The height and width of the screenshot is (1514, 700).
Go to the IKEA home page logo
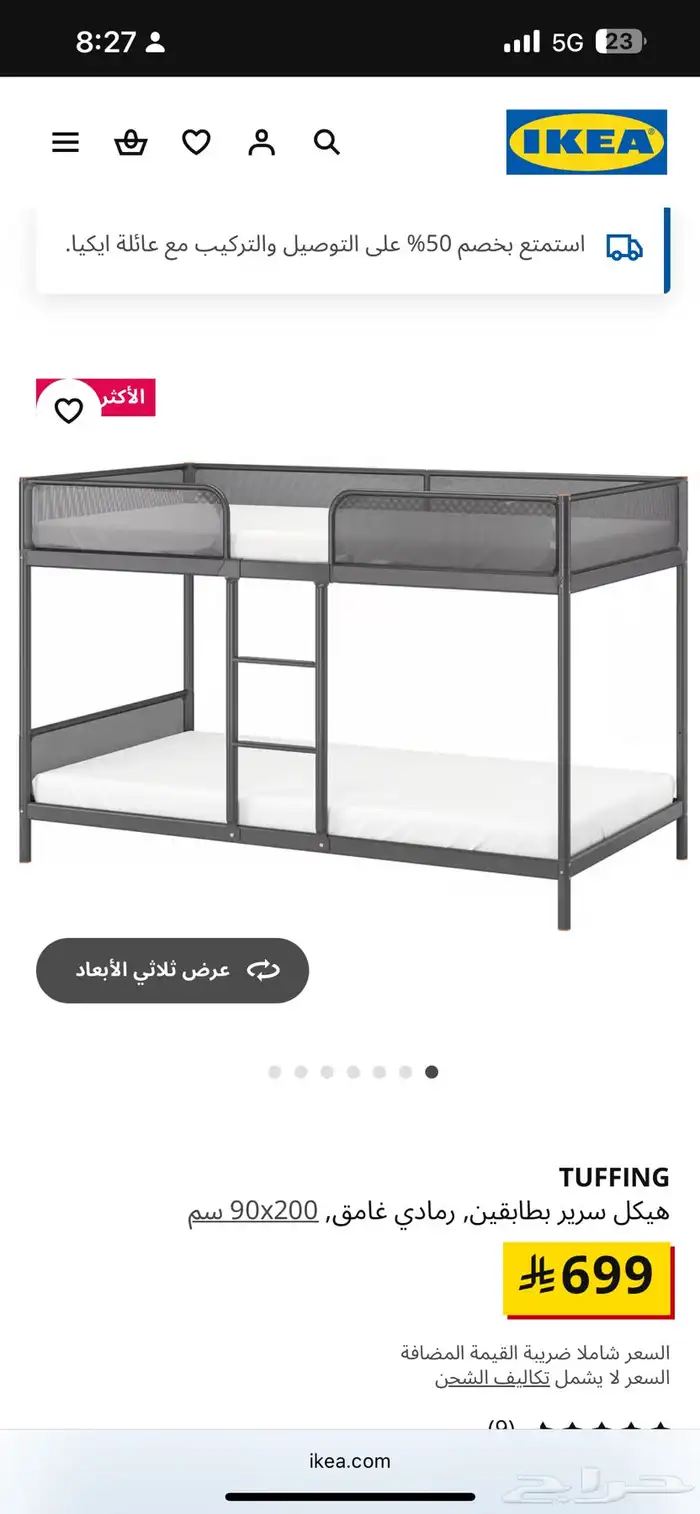[586, 142]
